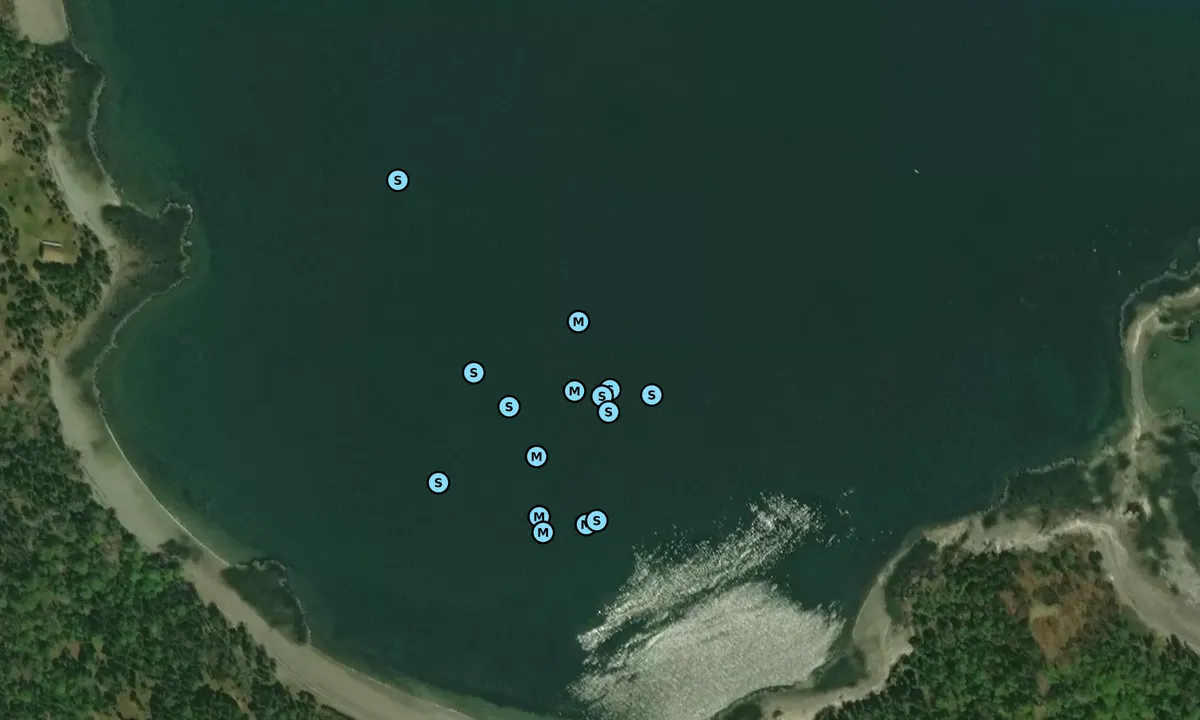
Task: Select the lone M marker above the marker cluster
Action: coord(578,322)
